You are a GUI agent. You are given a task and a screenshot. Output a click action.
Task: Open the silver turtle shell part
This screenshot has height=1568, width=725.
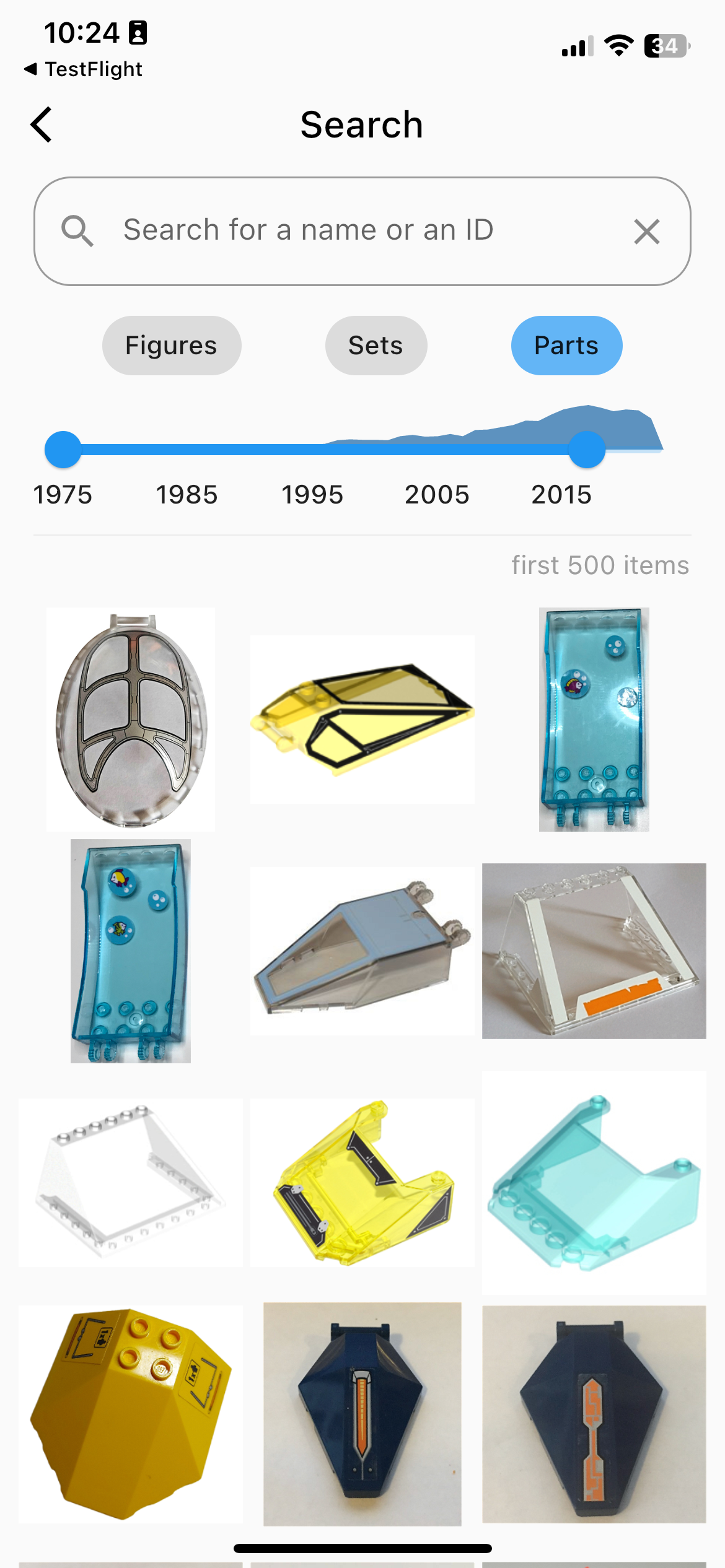131,719
